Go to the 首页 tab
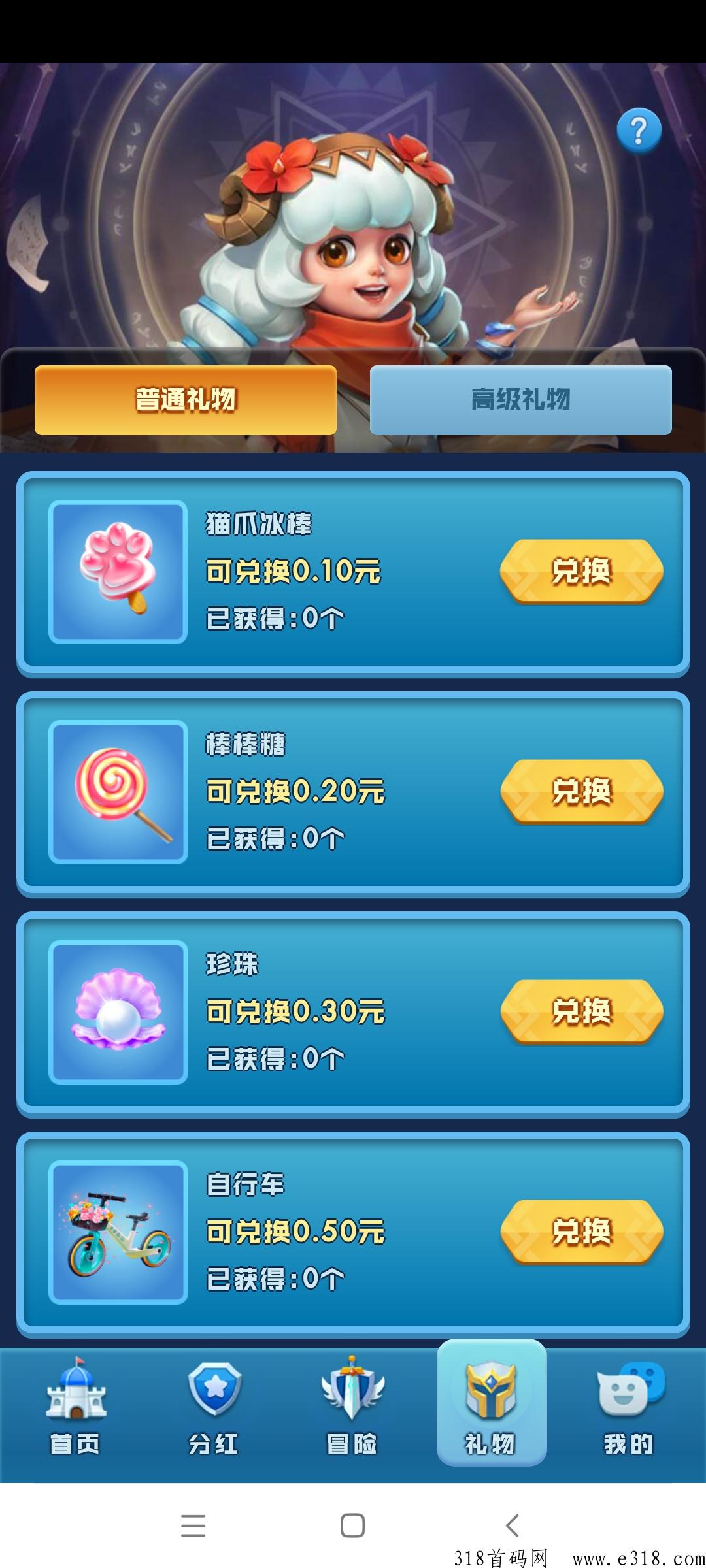 point(75,1405)
